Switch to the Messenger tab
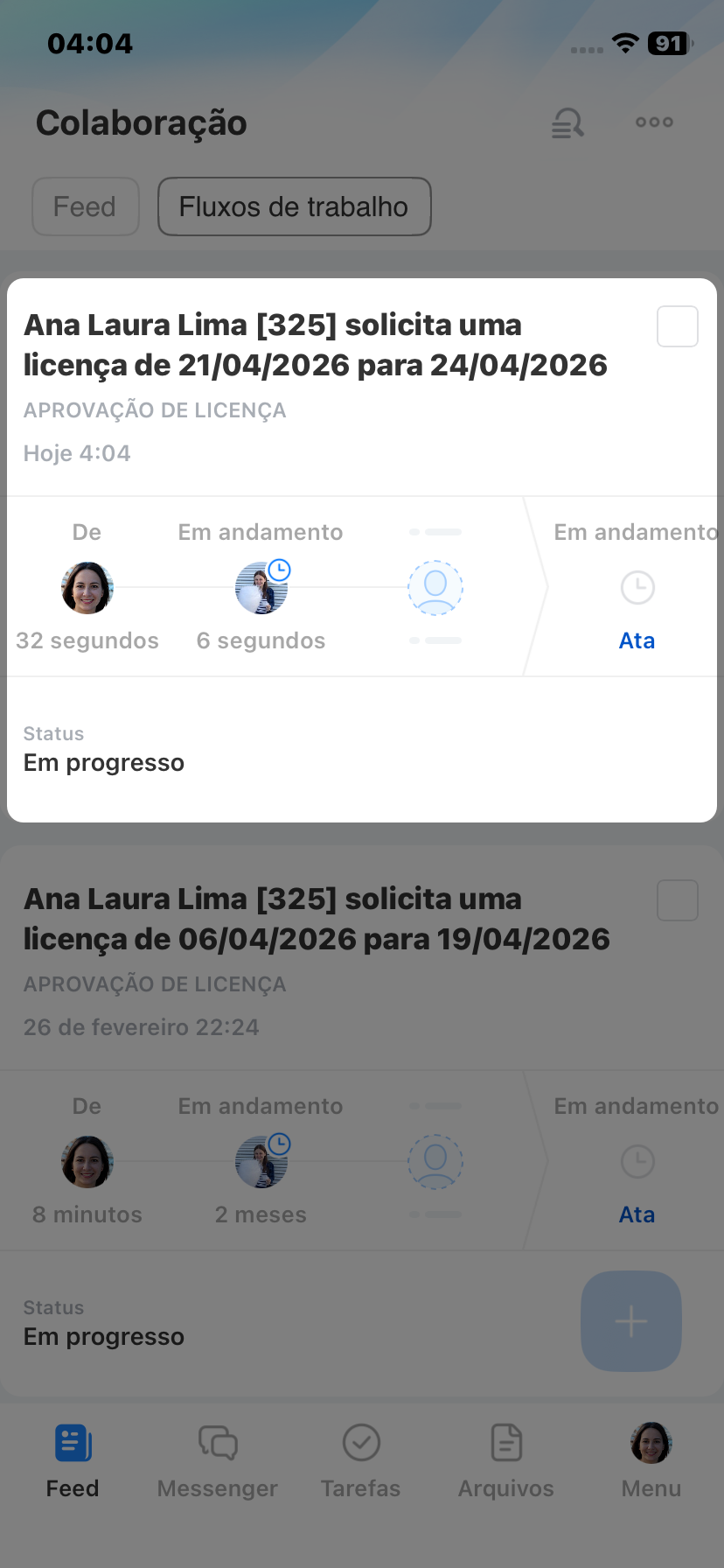 218,1459
